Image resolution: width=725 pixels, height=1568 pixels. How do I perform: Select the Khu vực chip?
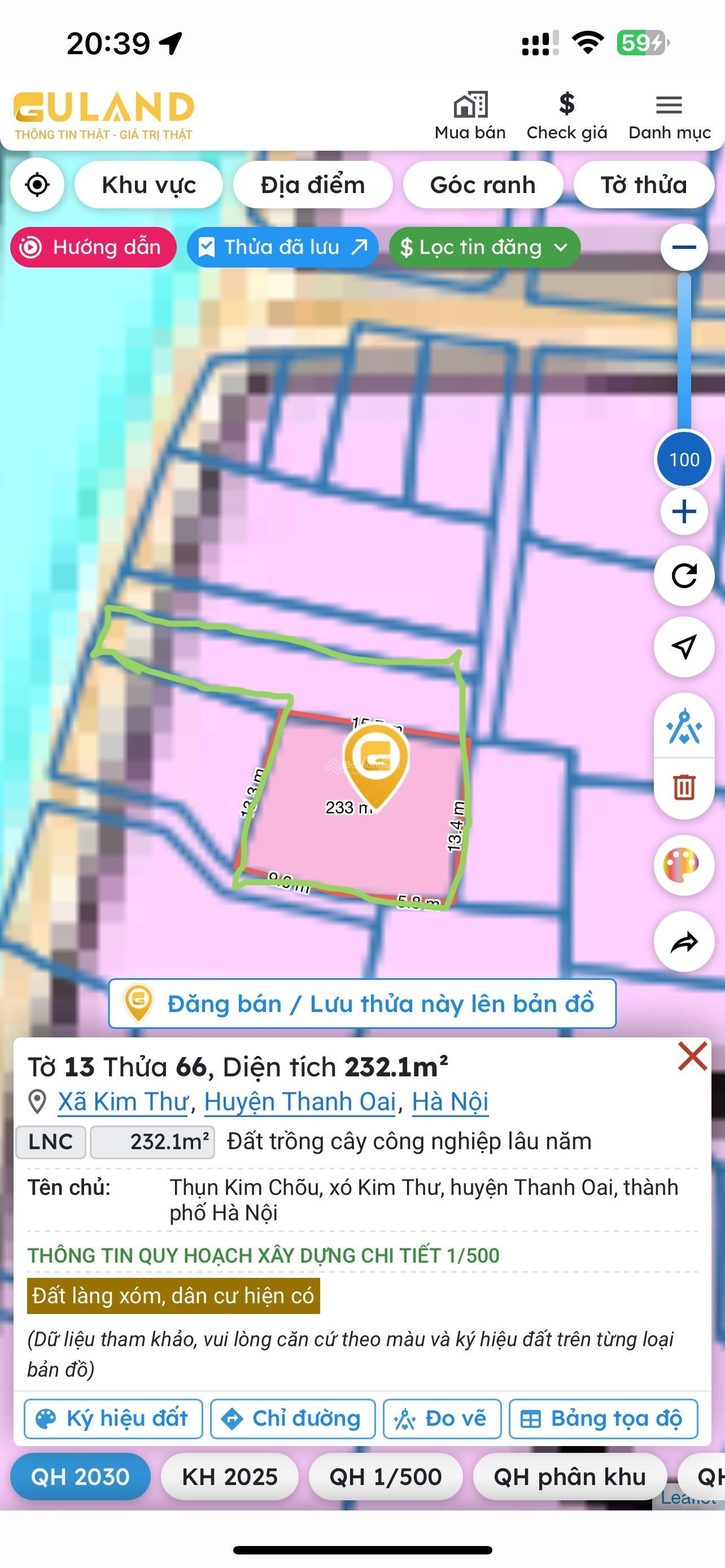(x=149, y=185)
